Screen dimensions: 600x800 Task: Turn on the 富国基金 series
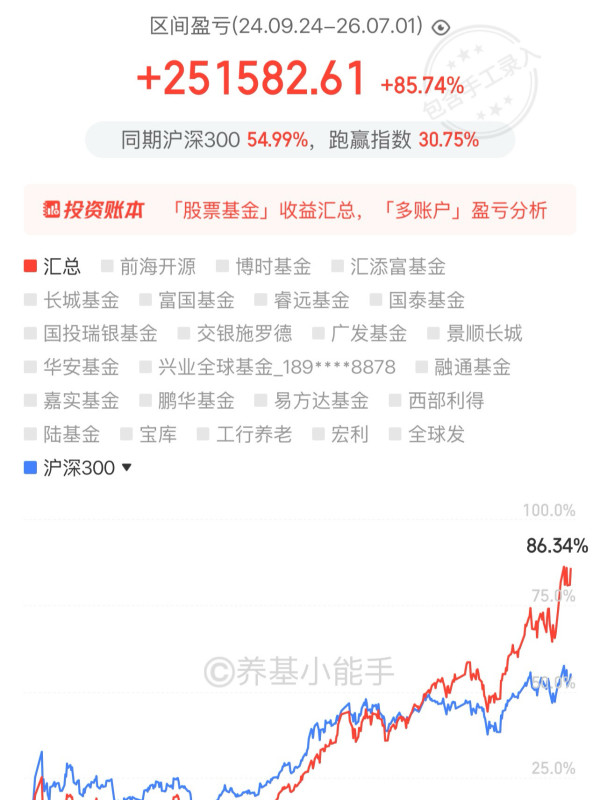(x=187, y=300)
